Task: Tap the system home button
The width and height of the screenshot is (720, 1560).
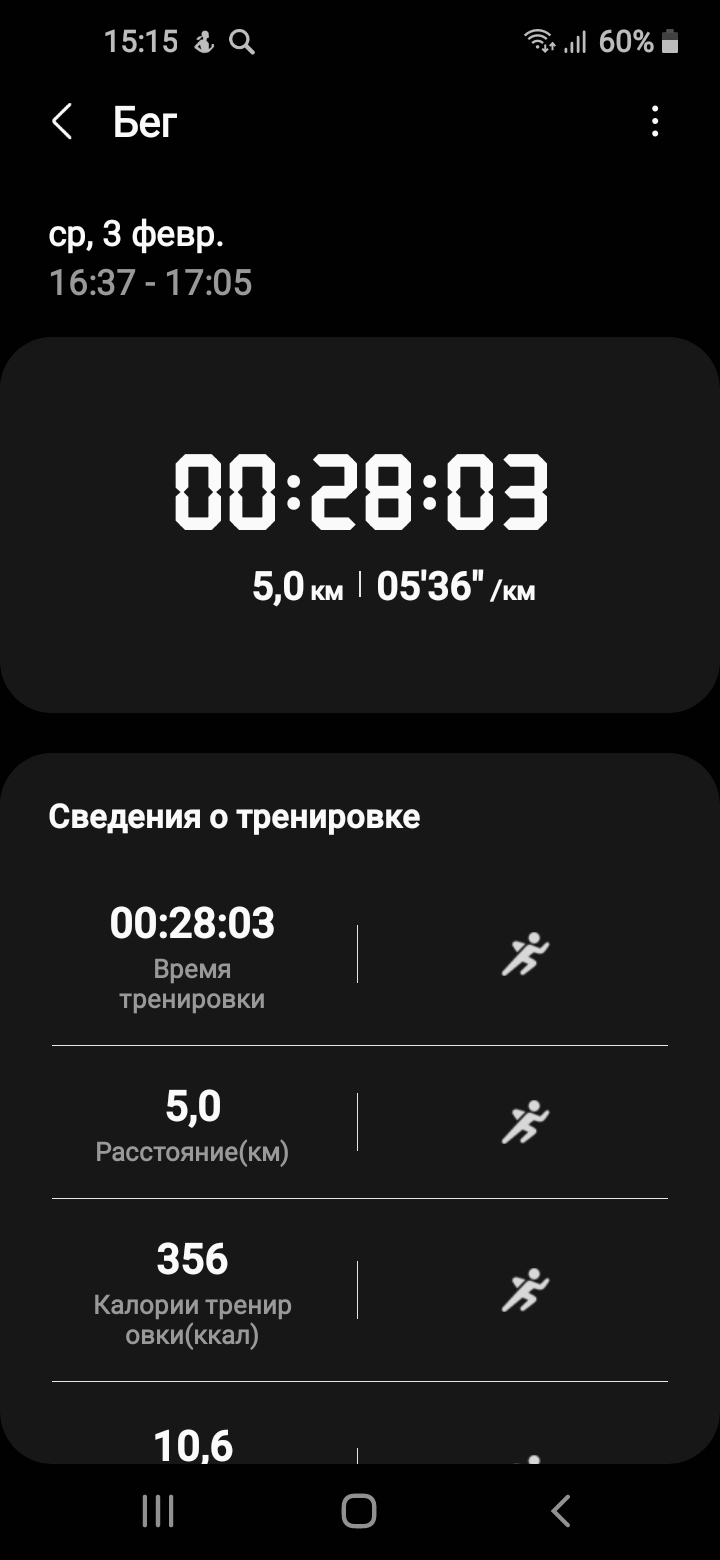Action: point(359,1510)
